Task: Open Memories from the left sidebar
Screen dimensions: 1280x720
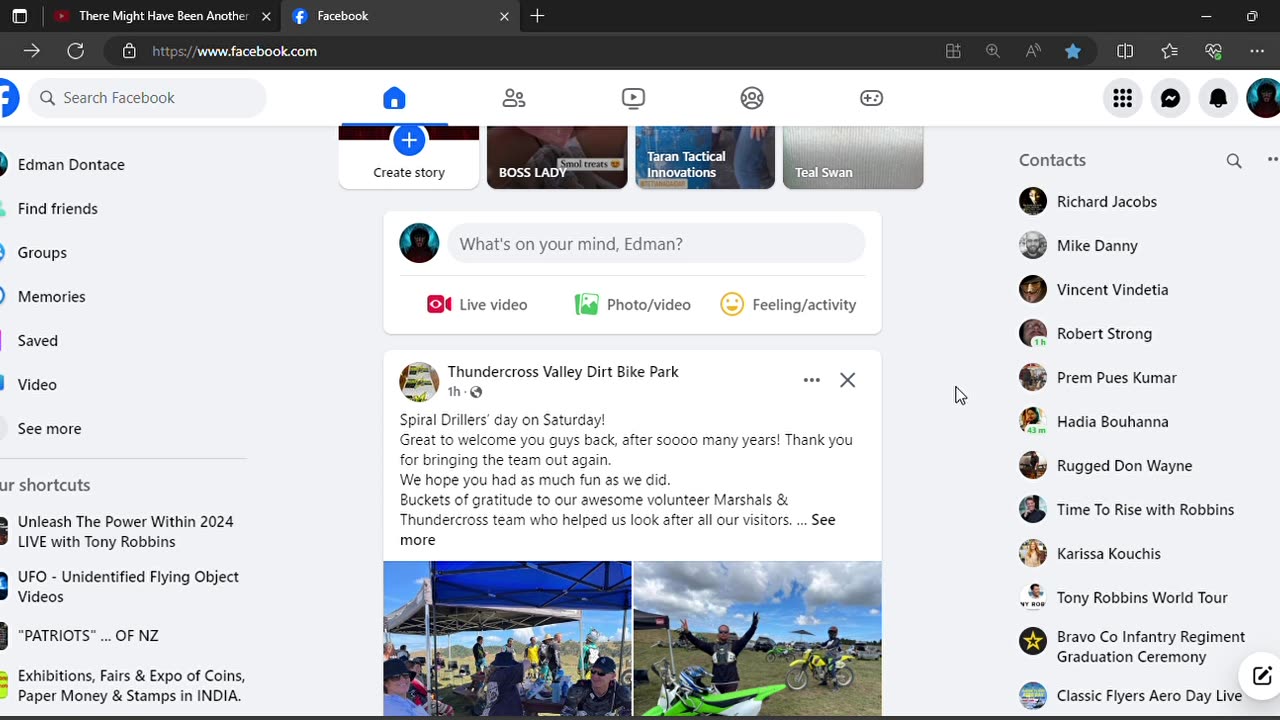Action: (x=51, y=297)
